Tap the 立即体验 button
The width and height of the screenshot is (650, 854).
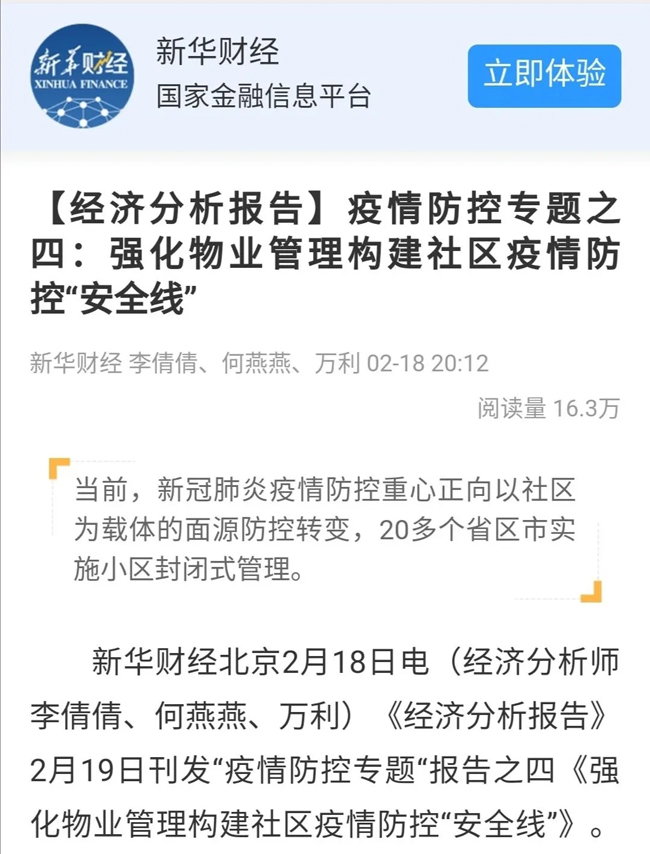click(545, 76)
